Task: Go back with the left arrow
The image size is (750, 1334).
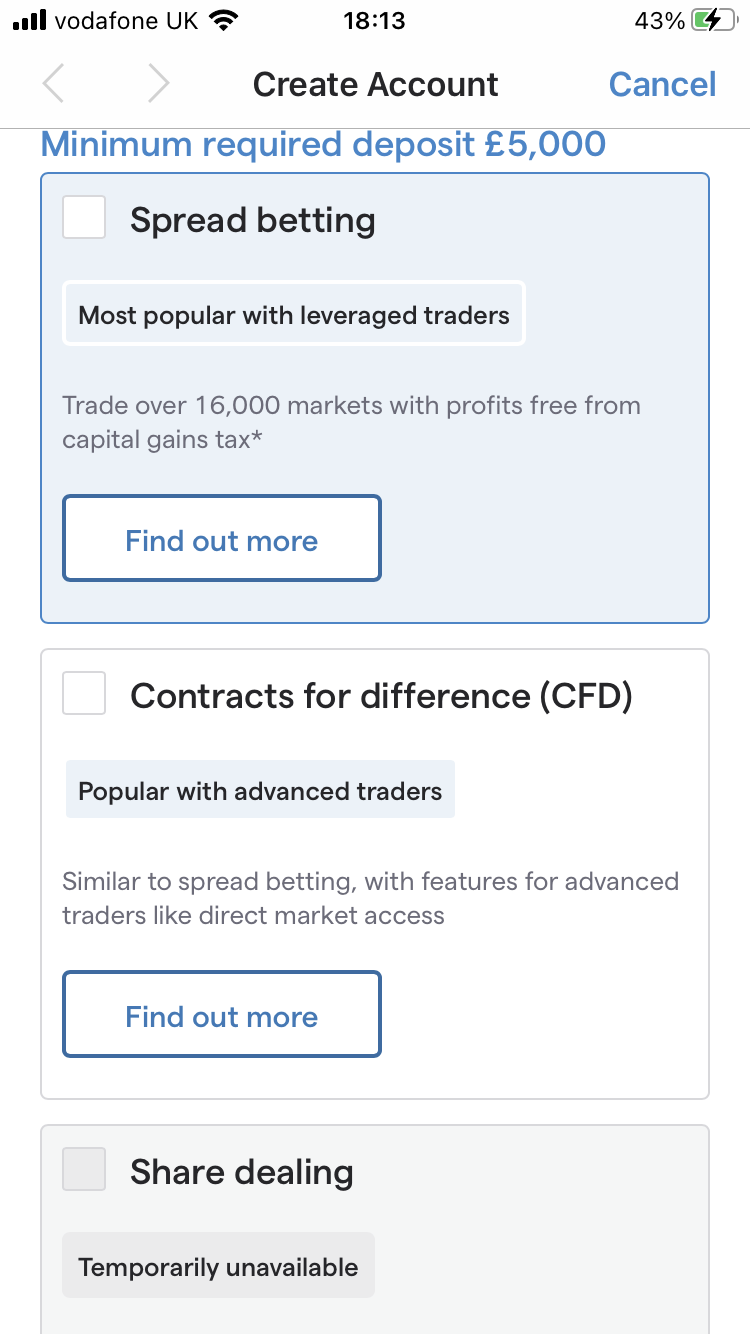Action: pos(54,84)
